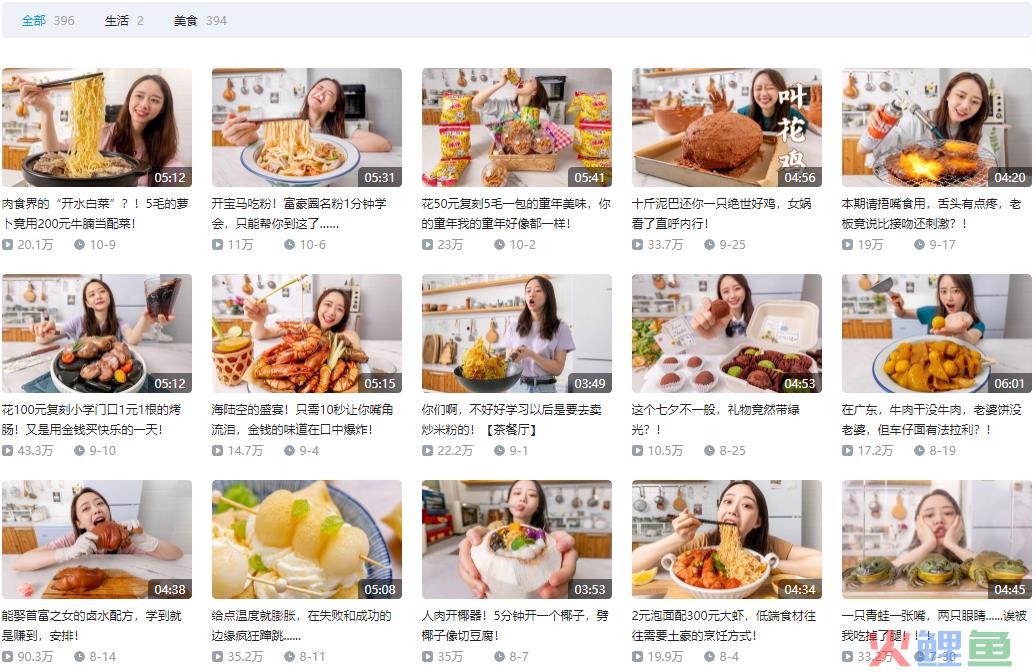Play the 2元泡面配300元大虾 video

pos(727,539)
